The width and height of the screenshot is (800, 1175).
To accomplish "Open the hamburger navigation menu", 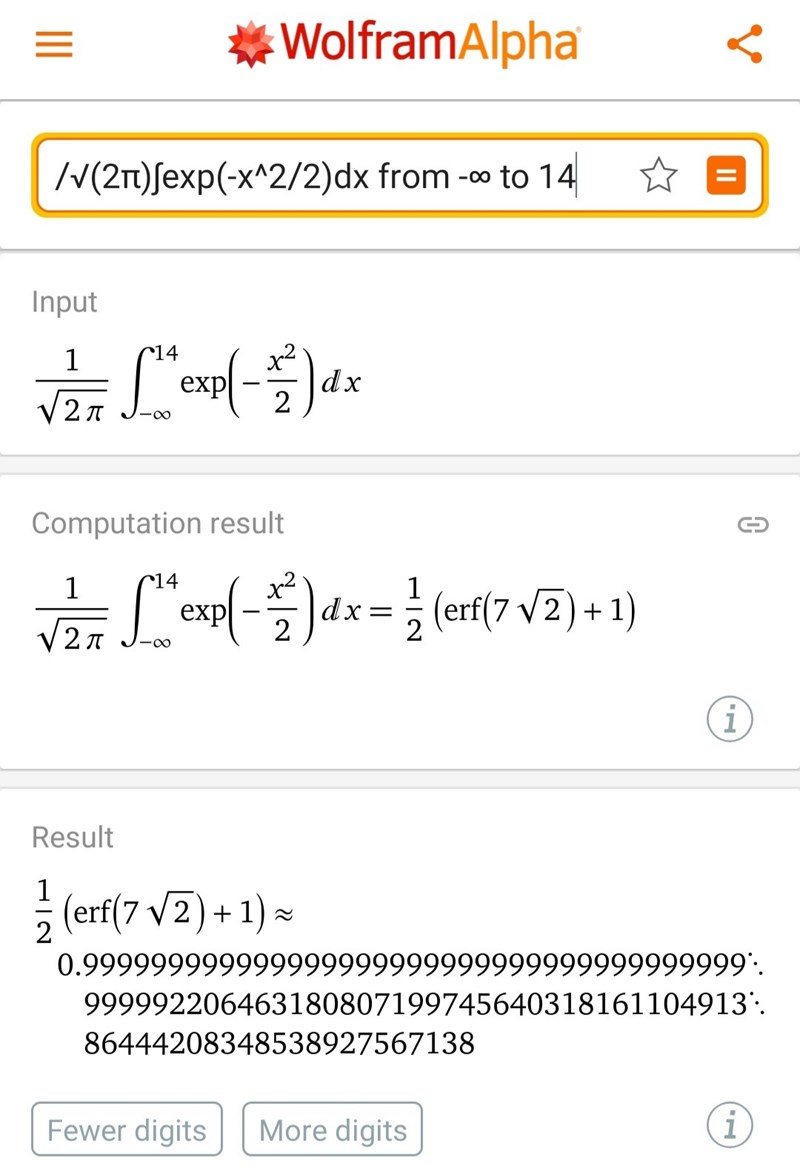I will (x=54, y=44).
